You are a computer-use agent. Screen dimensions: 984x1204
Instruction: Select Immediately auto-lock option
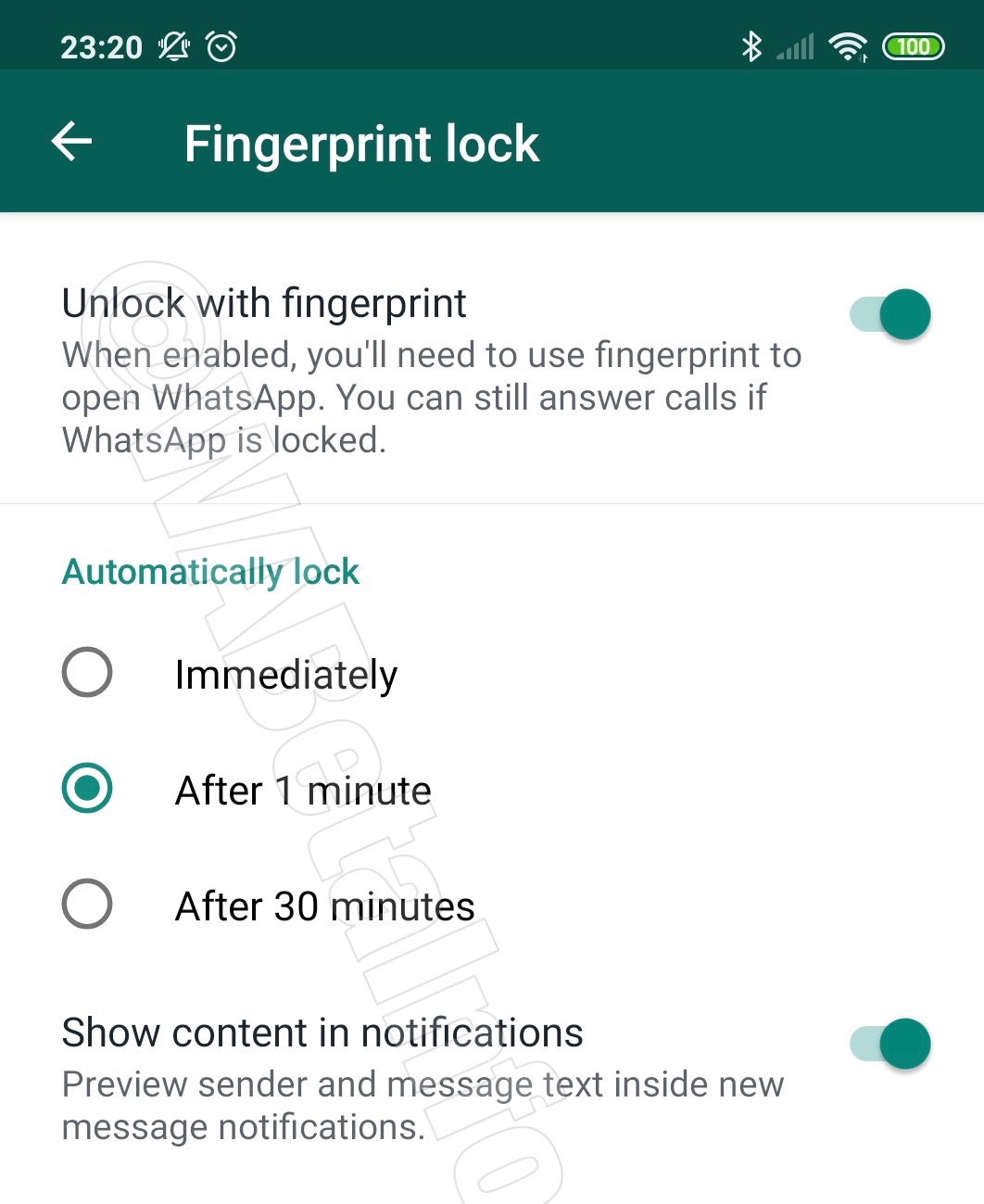tap(87, 672)
